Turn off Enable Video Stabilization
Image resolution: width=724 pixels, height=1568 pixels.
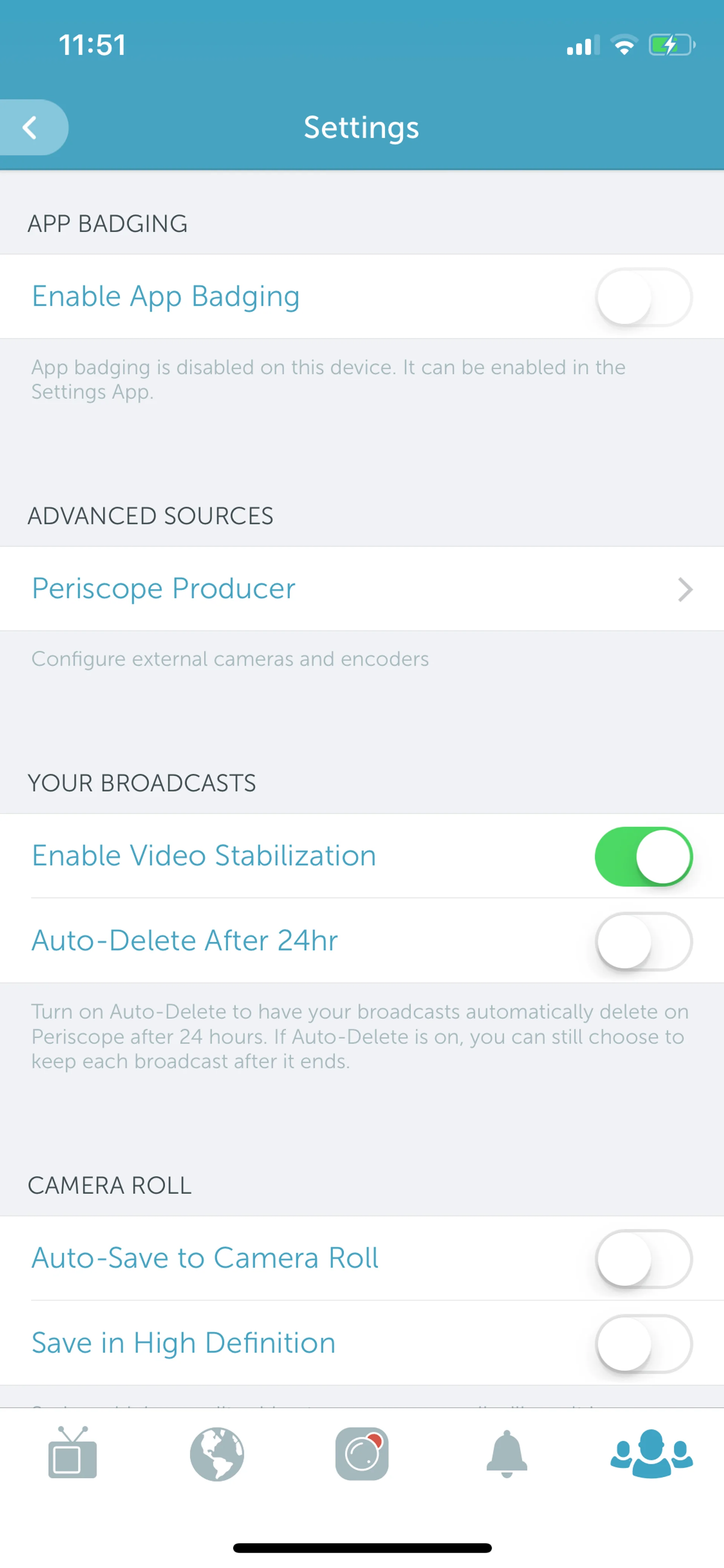pos(643,856)
